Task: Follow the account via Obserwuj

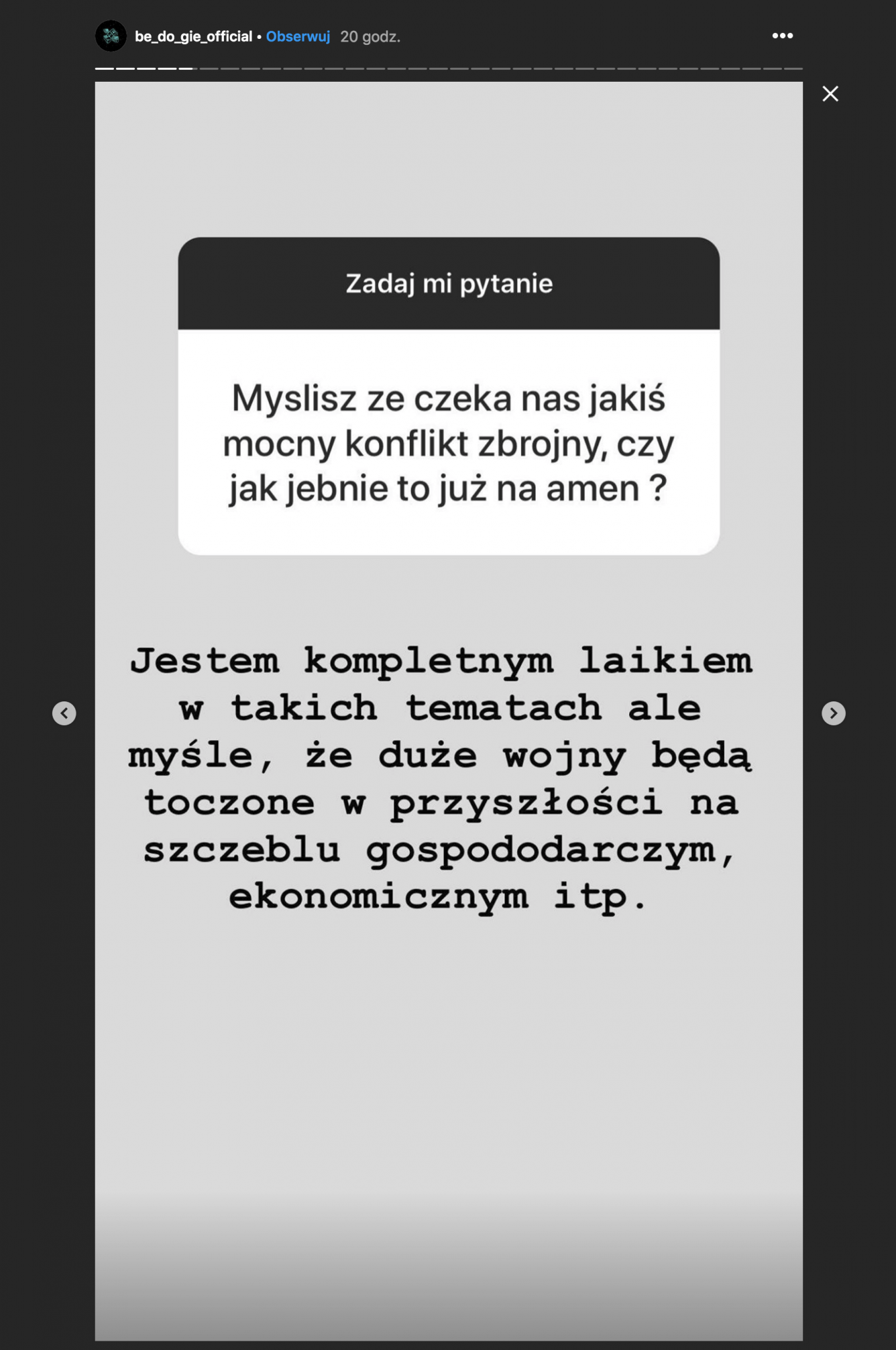Action: point(298,36)
